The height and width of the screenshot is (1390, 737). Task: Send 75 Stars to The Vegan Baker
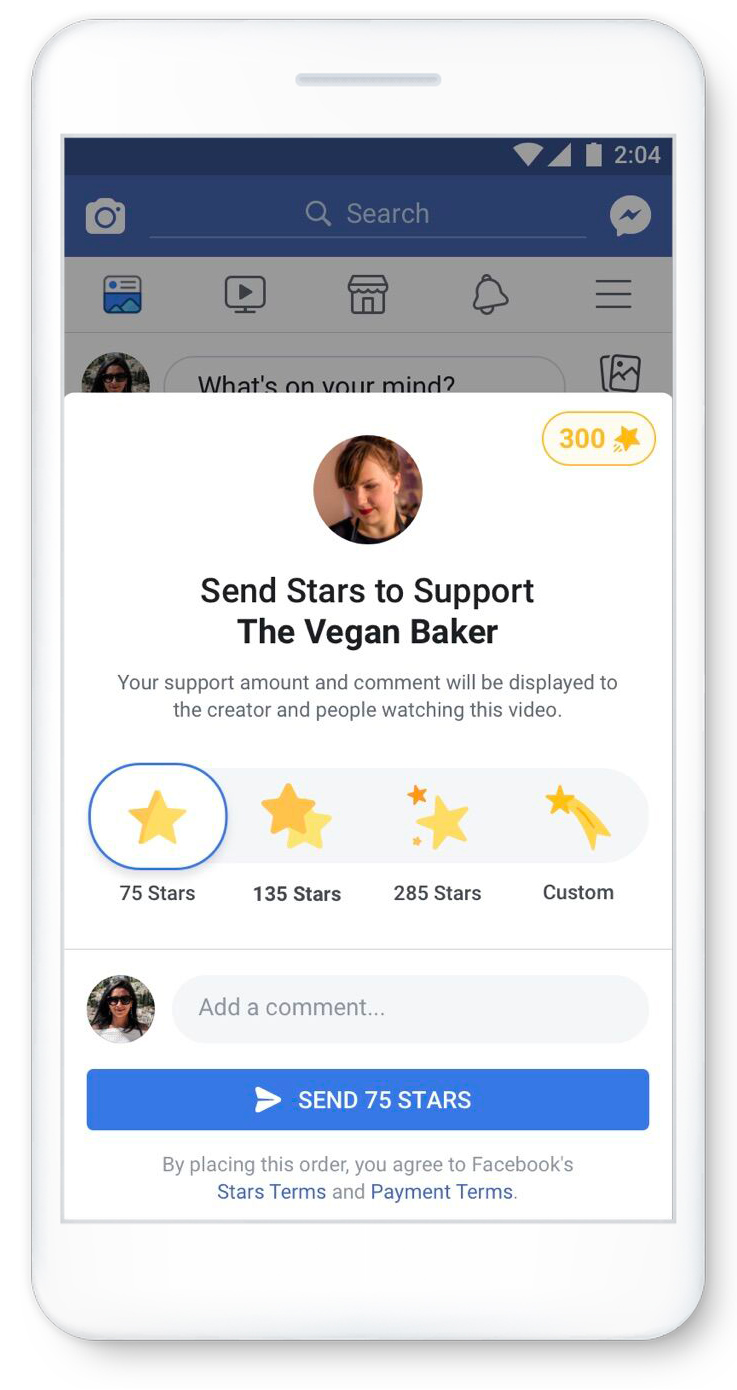click(x=367, y=1100)
